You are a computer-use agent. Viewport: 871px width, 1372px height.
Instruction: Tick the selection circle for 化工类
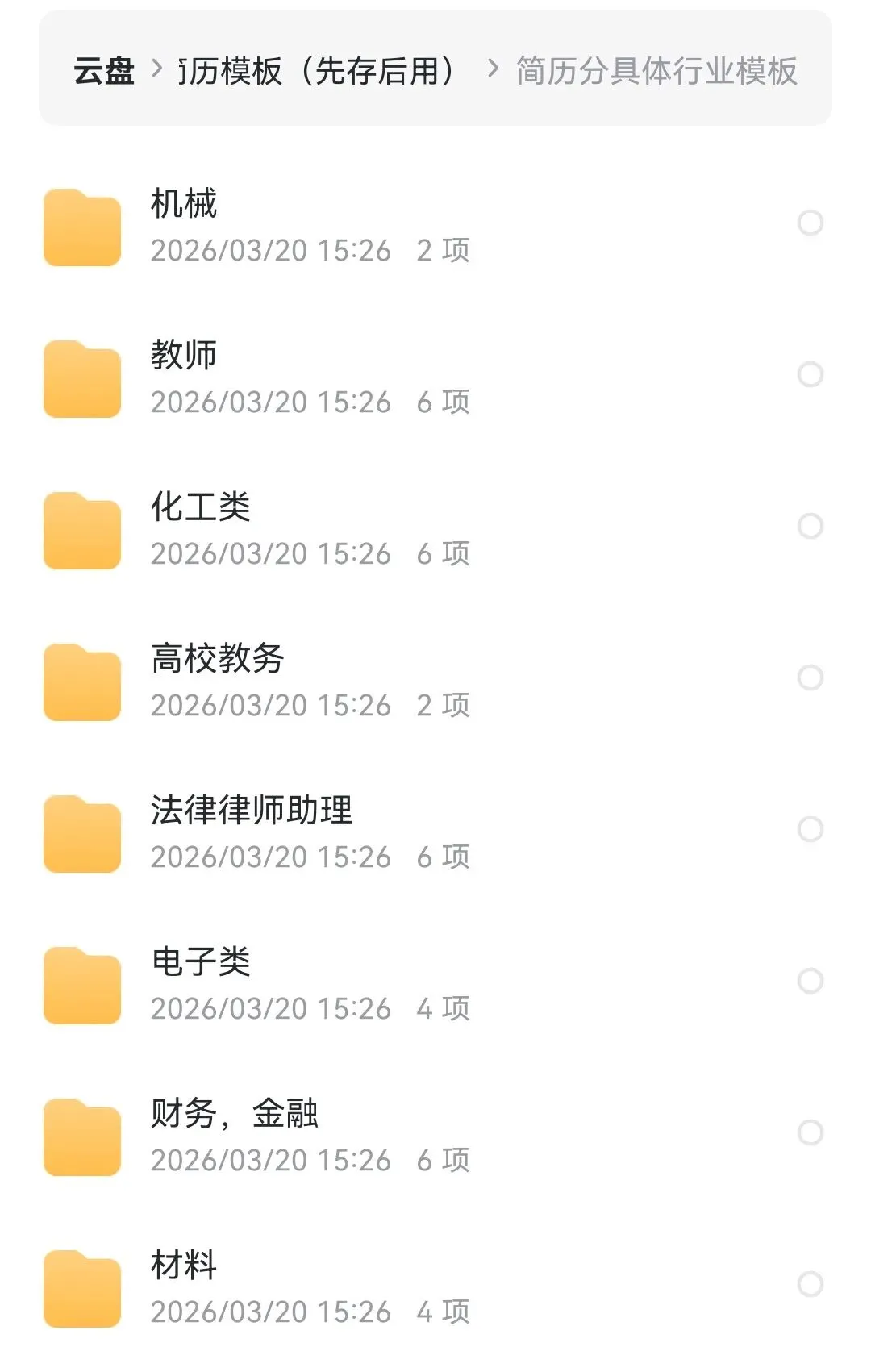pos(810,526)
